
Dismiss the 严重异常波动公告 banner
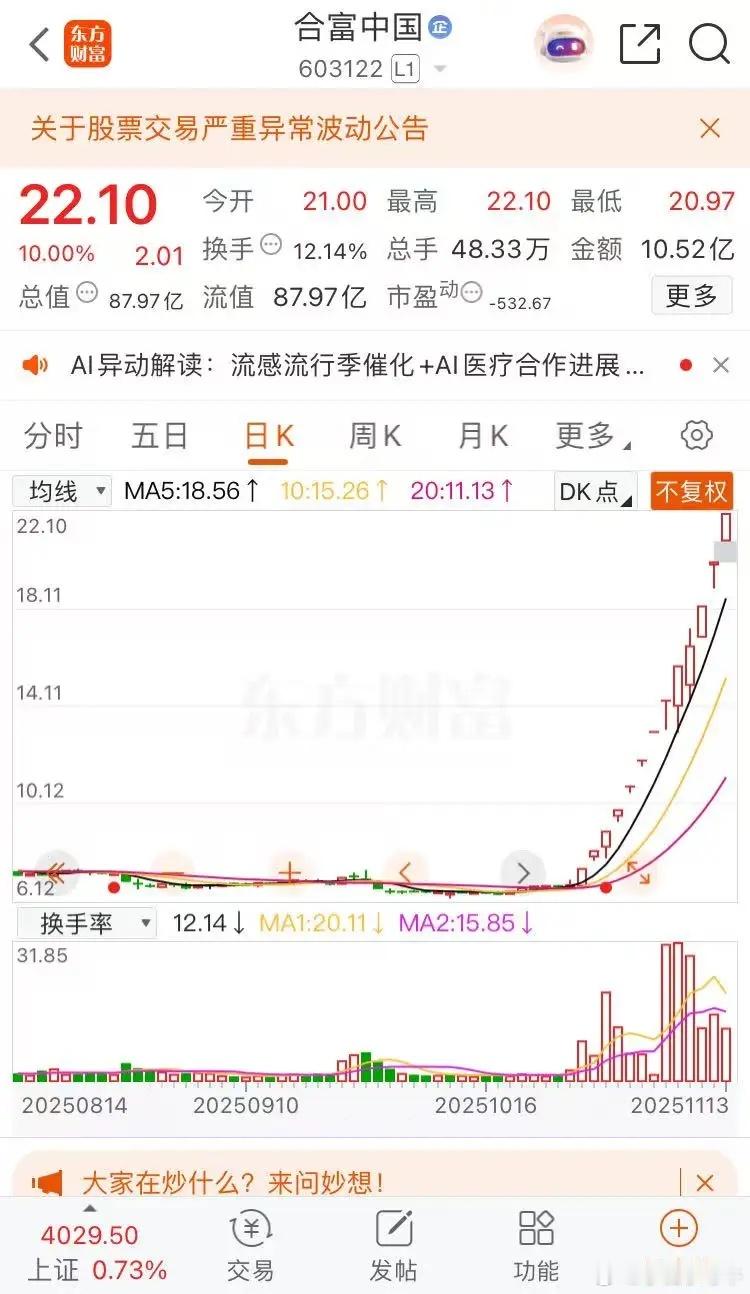[x=710, y=128]
